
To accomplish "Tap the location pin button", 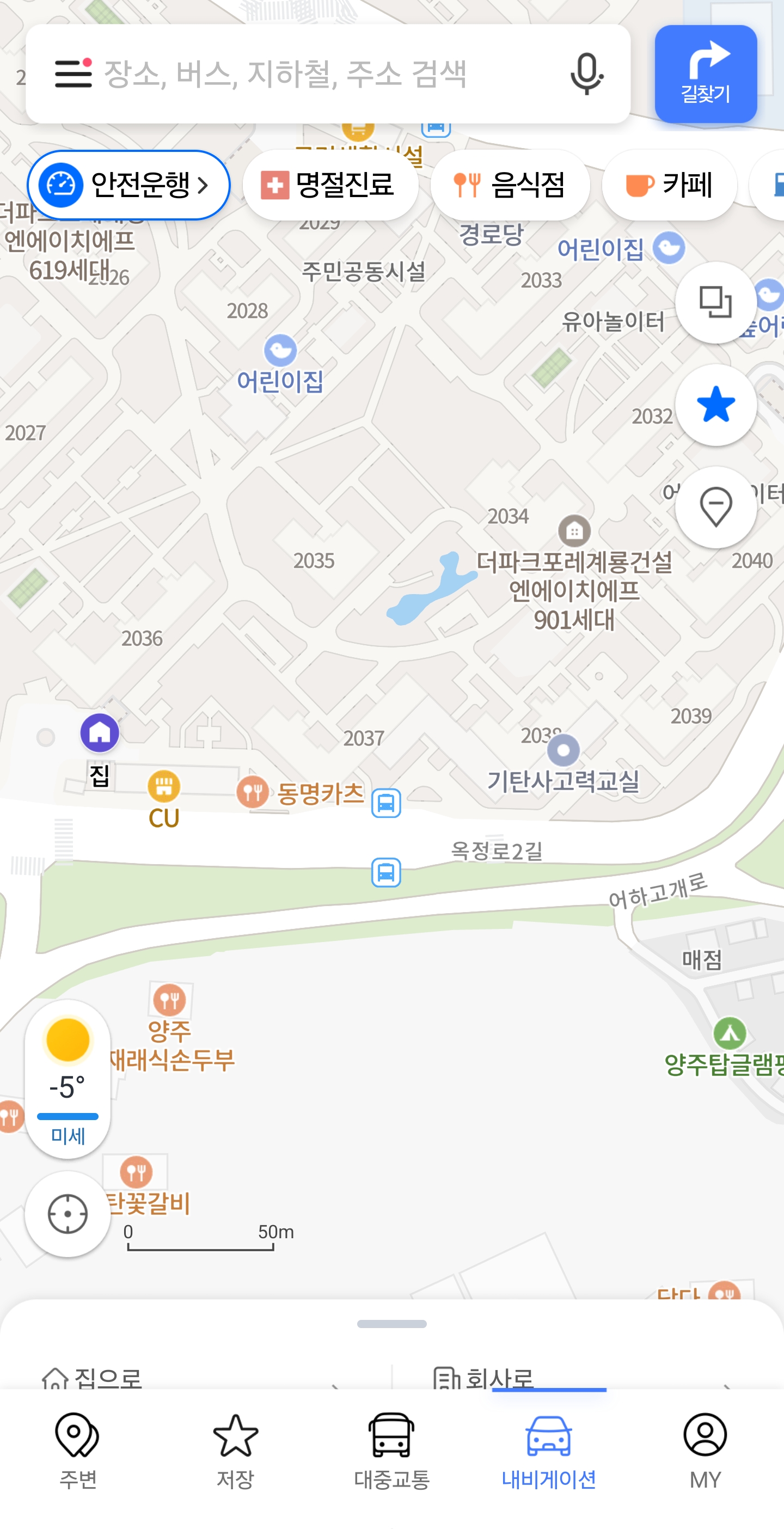I will (x=716, y=507).
